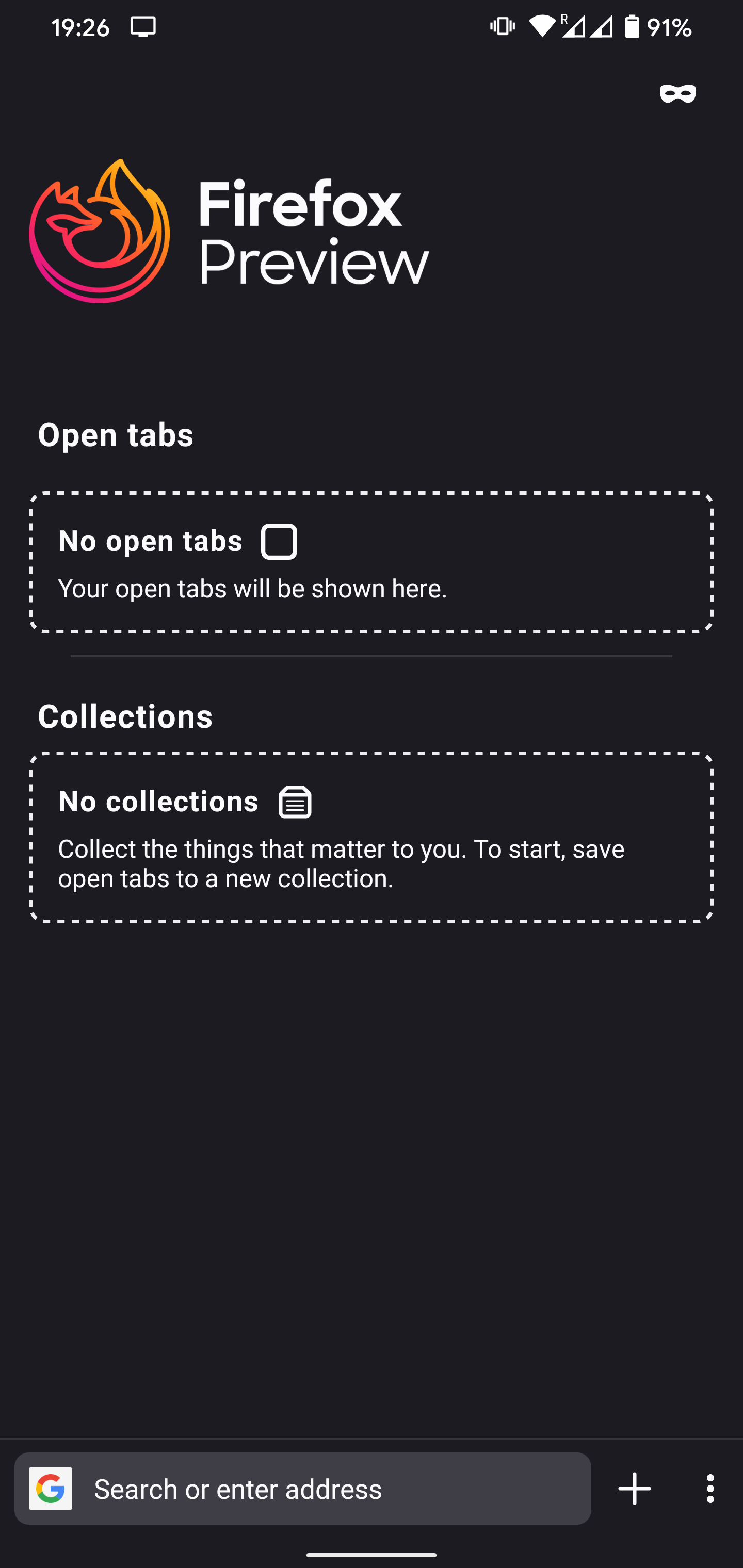Expand the Open tabs section
Viewport: 743px width, 1568px height.
(x=116, y=434)
